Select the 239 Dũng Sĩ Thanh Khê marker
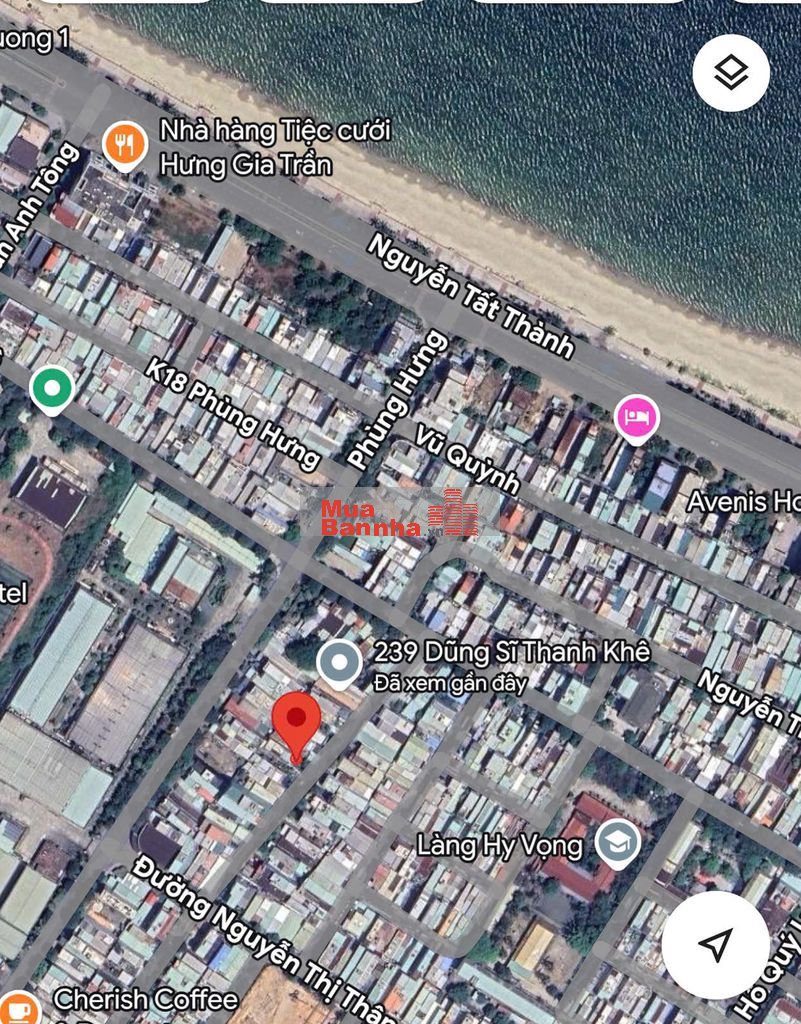The image size is (801, 1024). tap(339, 664)
